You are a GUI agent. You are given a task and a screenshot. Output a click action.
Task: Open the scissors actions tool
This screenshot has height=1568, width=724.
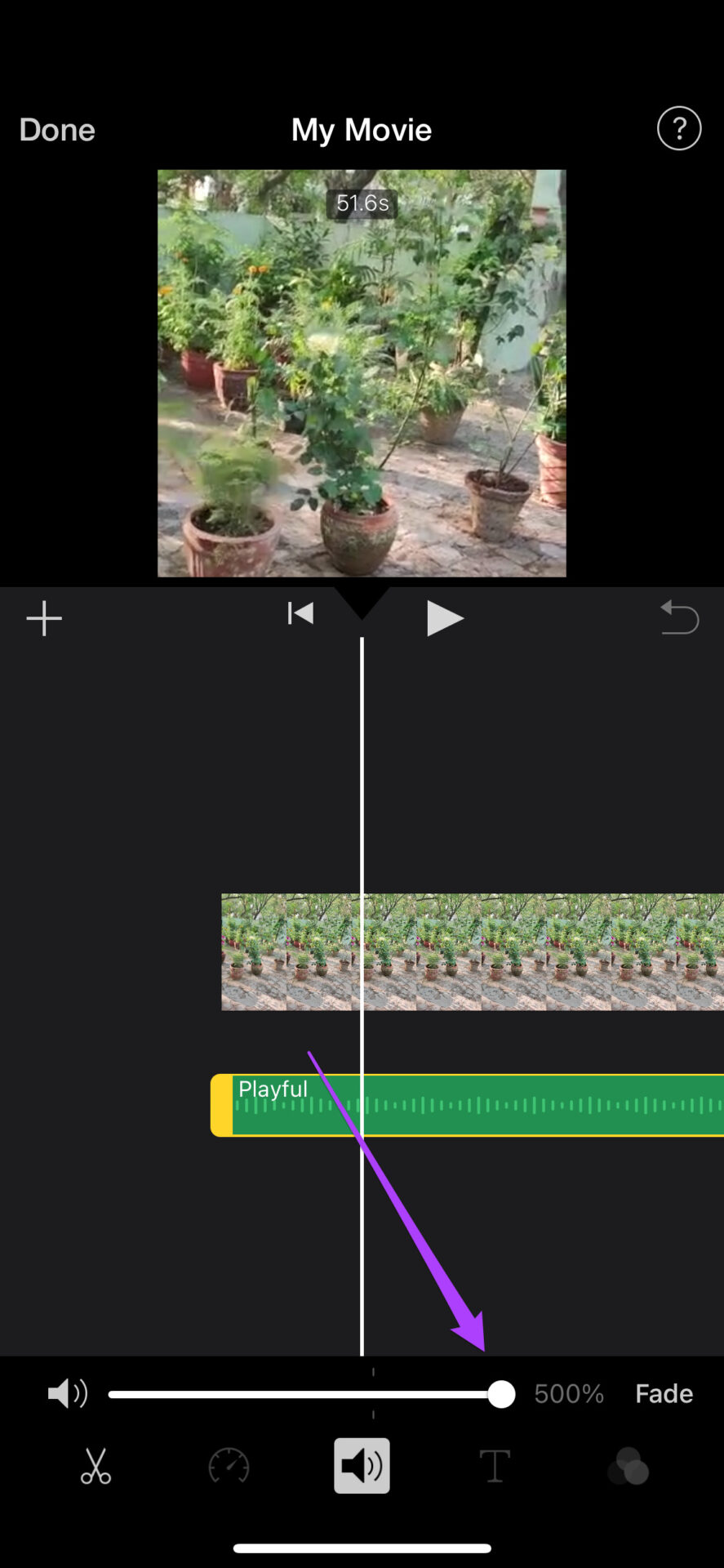pos(95,1466)
